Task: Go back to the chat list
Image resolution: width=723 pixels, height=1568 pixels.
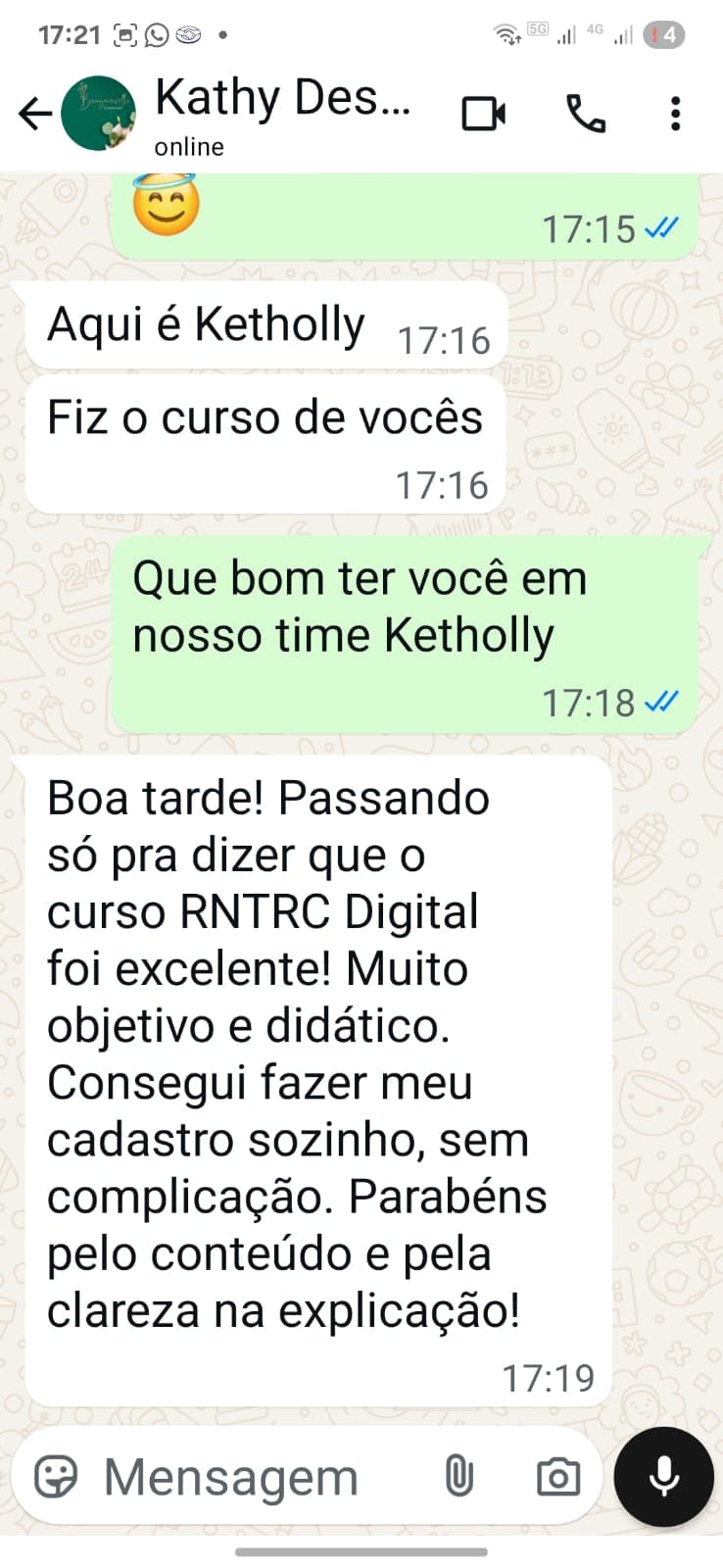Action: [35, 114]
